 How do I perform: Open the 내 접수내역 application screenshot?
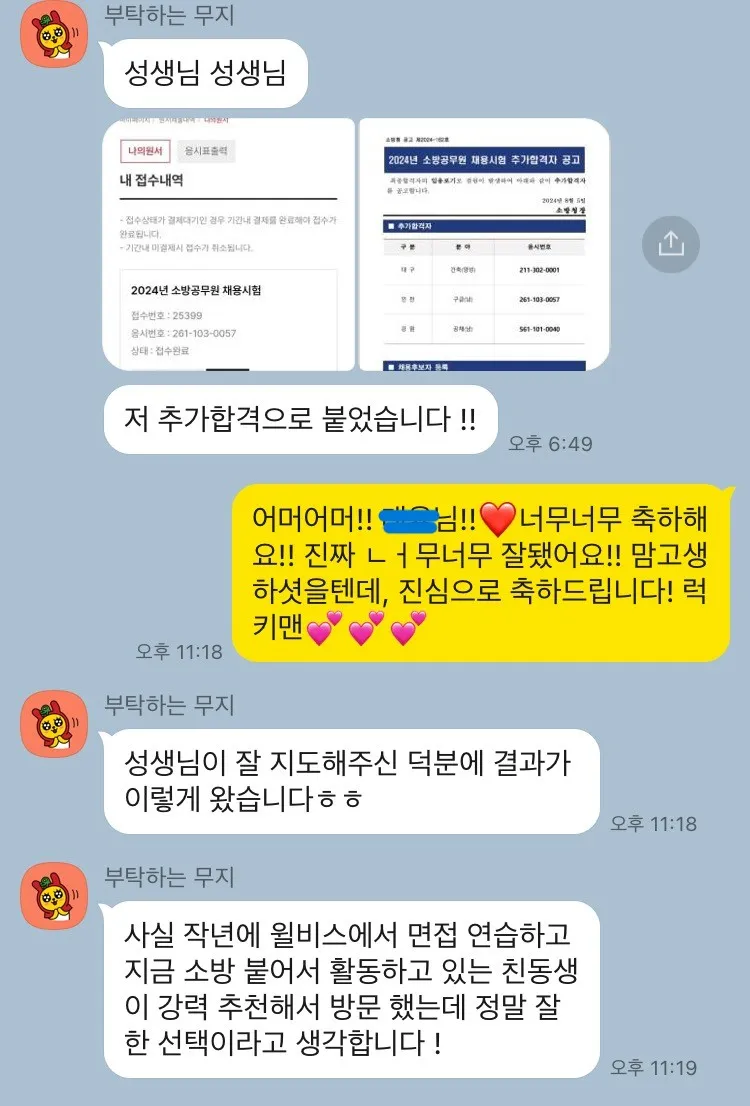pyautogui.click(x=229, y=244)
